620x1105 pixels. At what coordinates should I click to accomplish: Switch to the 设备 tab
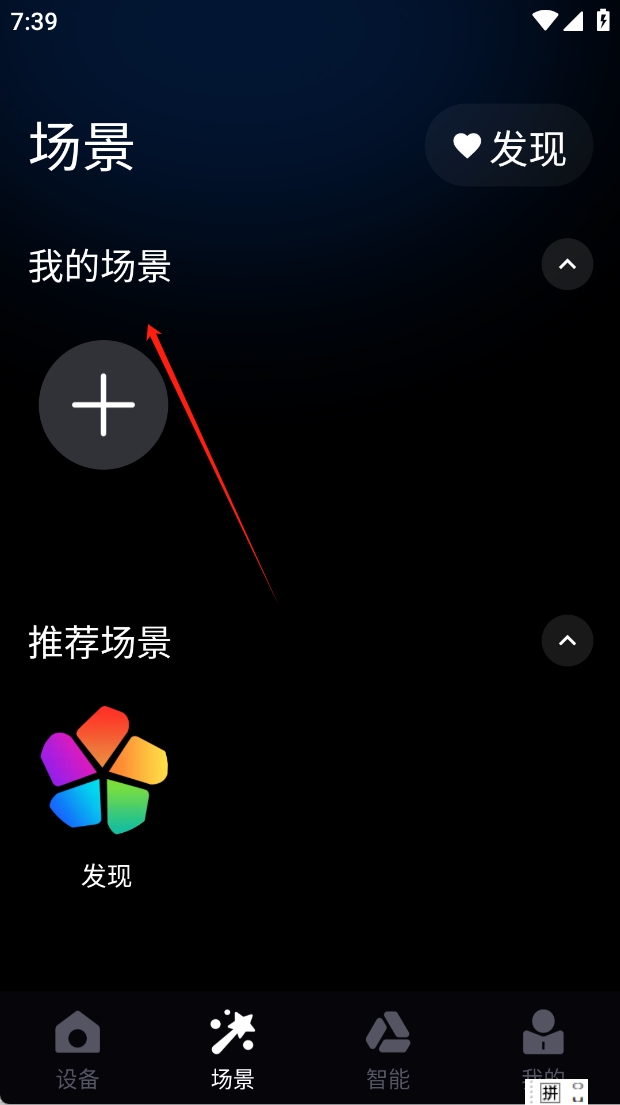[x=77, y=1048]
